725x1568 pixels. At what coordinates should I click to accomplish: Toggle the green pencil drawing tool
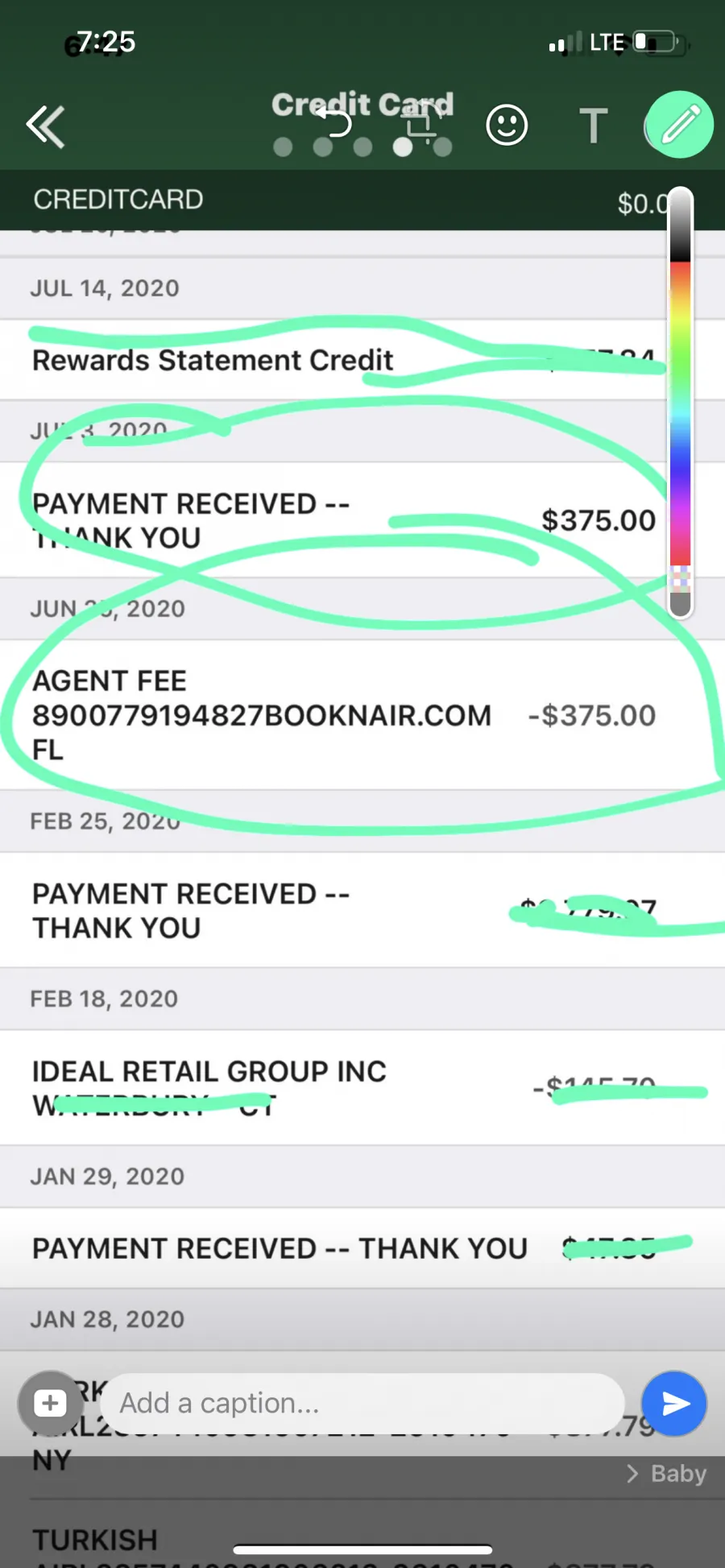coord(680,125)
